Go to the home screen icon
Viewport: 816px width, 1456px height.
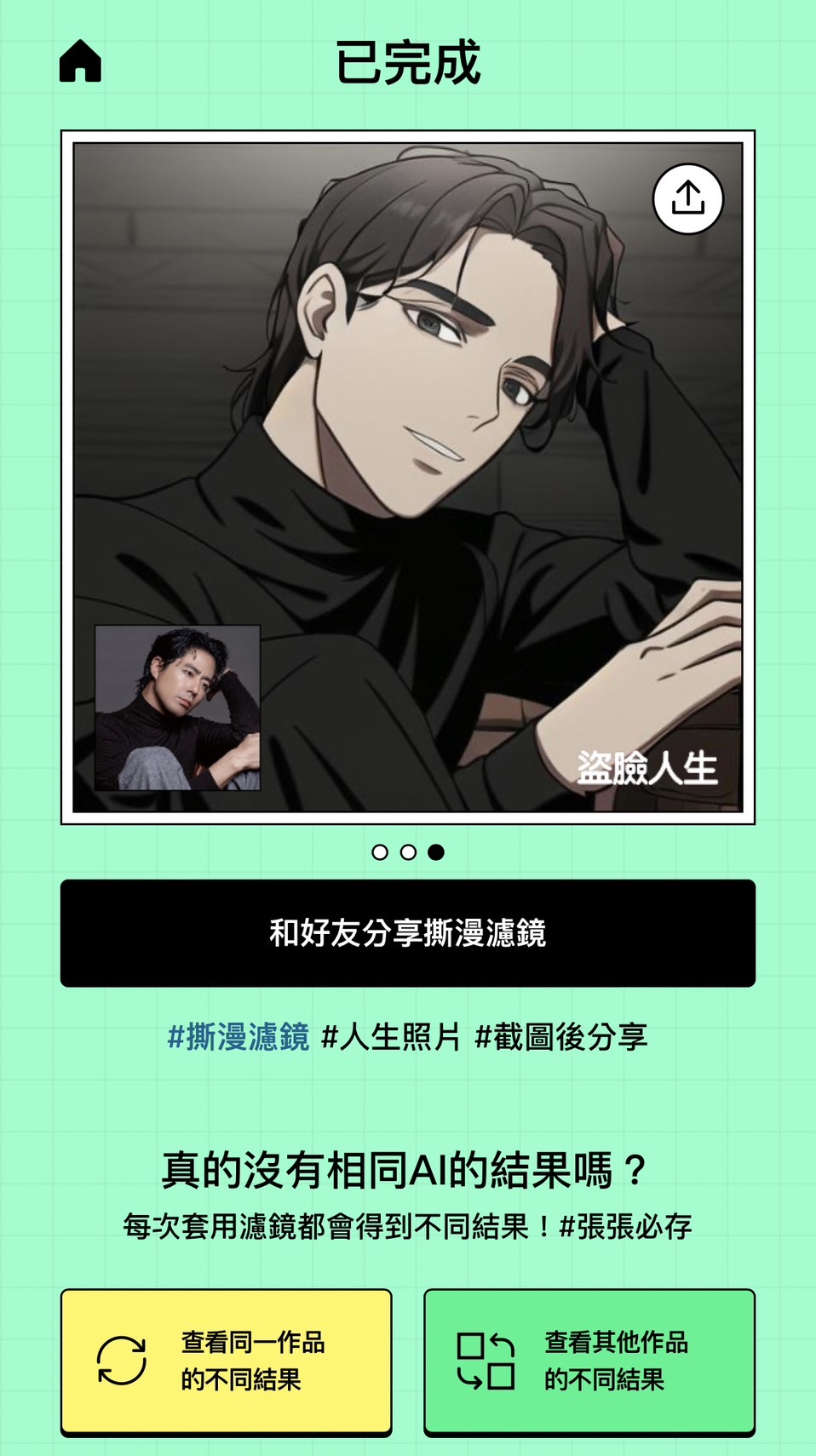pos(80,61)
